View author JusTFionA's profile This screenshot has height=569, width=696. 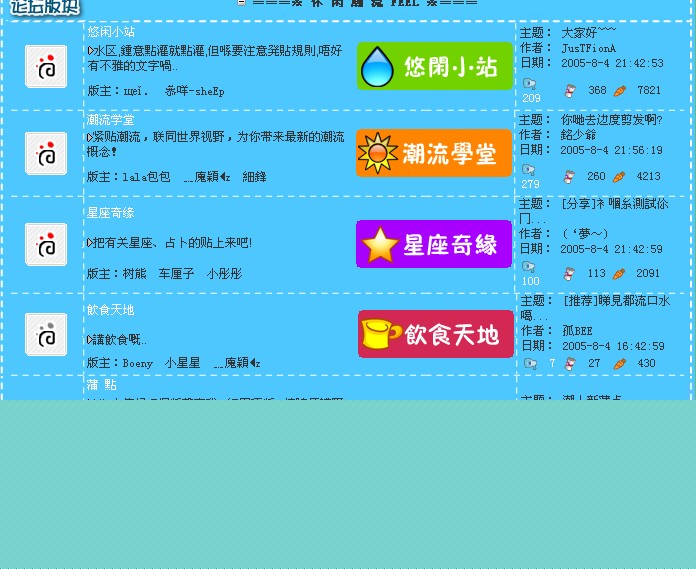(x=588, y=48)
